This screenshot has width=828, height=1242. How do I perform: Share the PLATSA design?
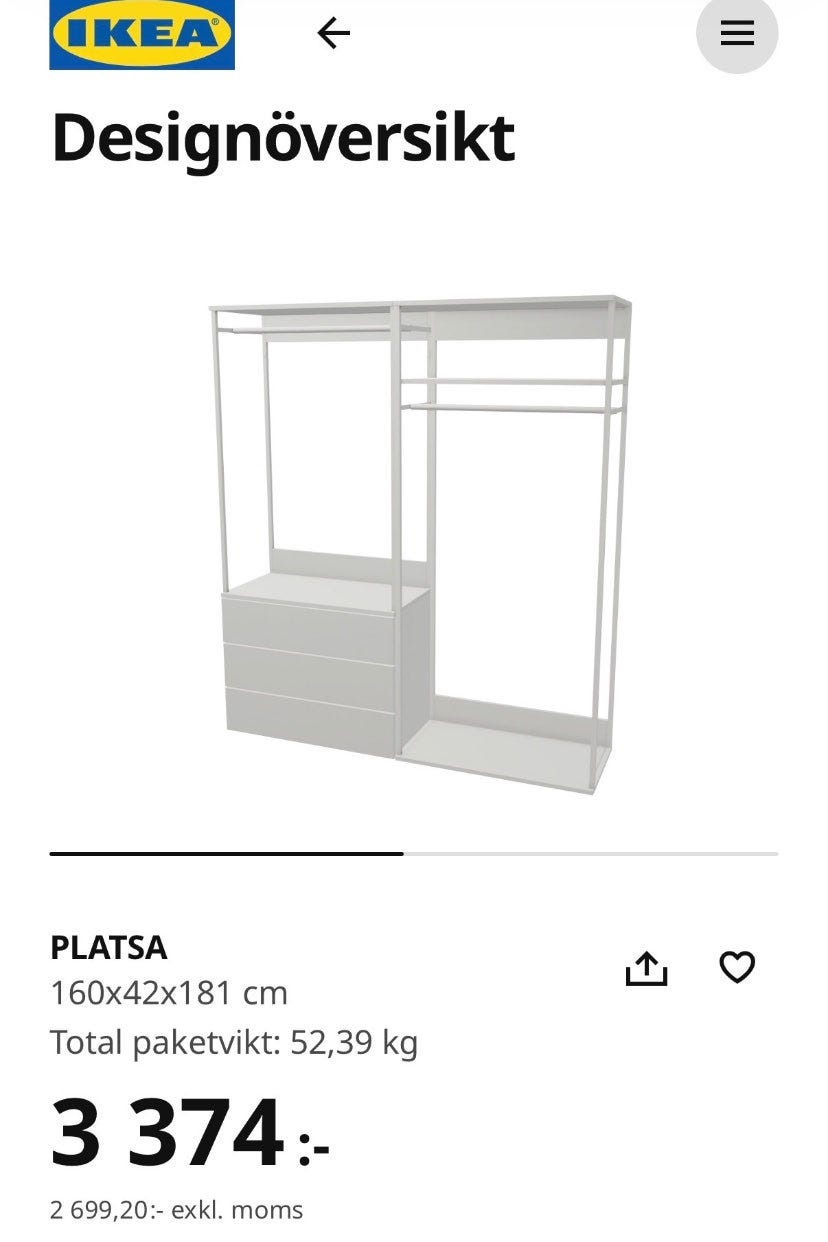[646, 968]
